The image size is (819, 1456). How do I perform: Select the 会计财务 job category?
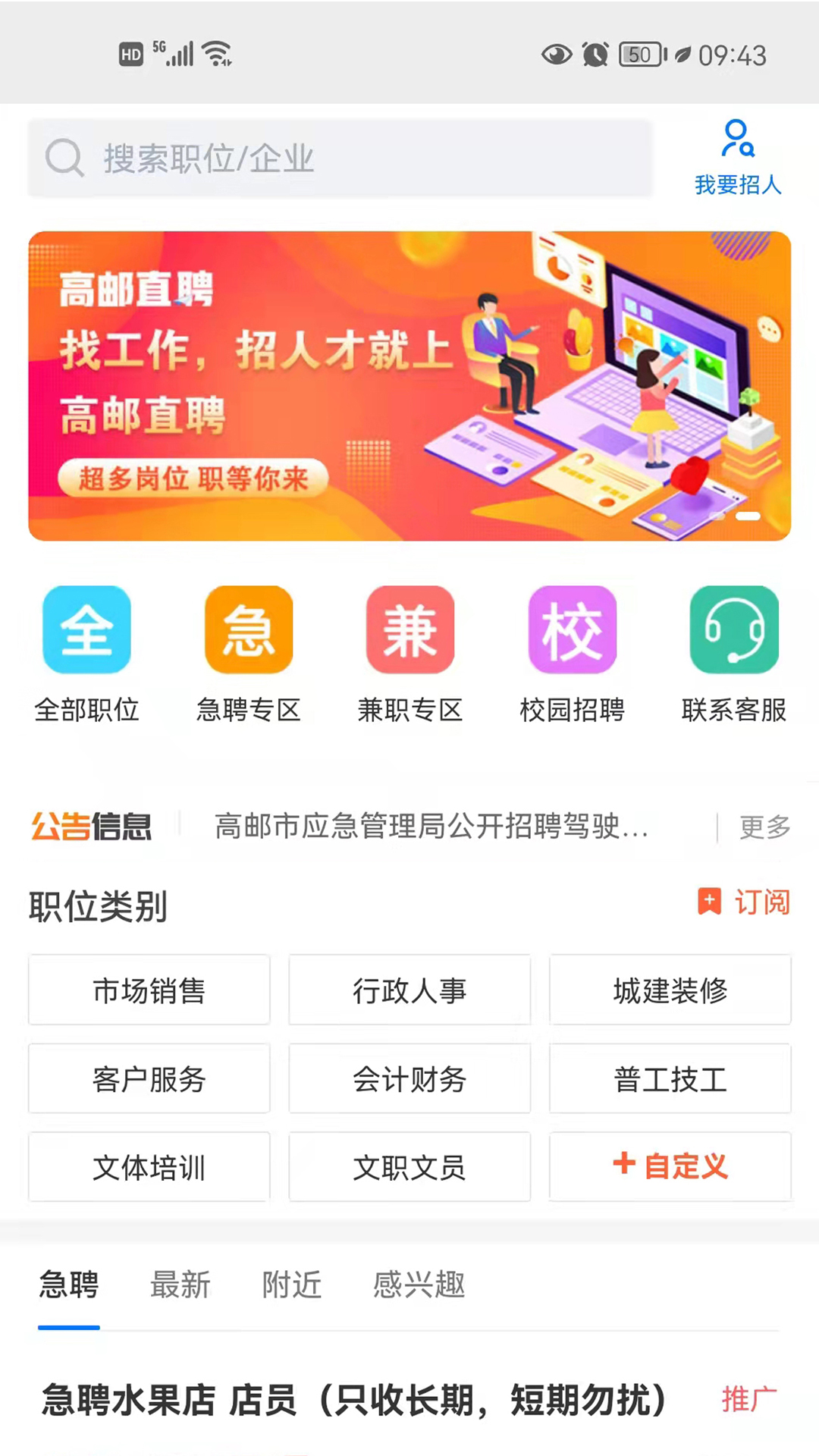pyautogui.click(x=409, y=1079)
